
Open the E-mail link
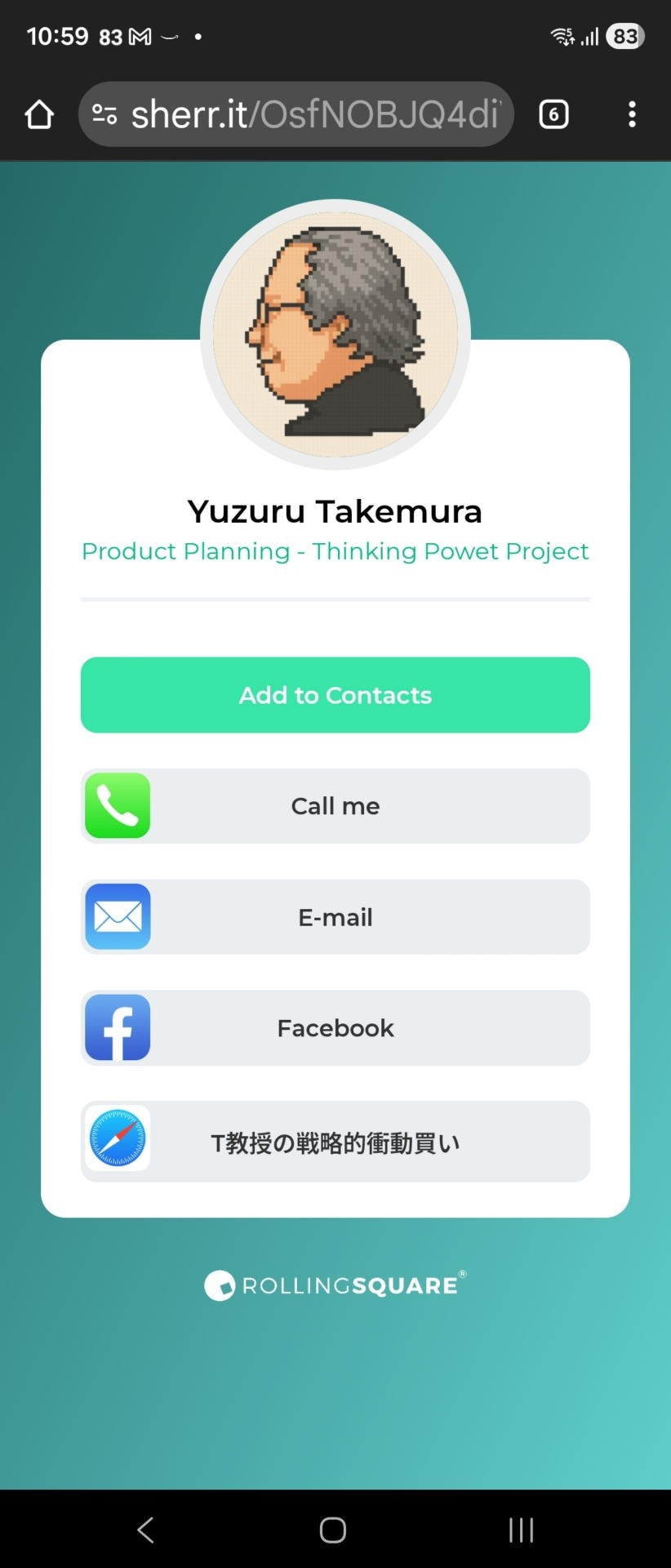(335, 917)
